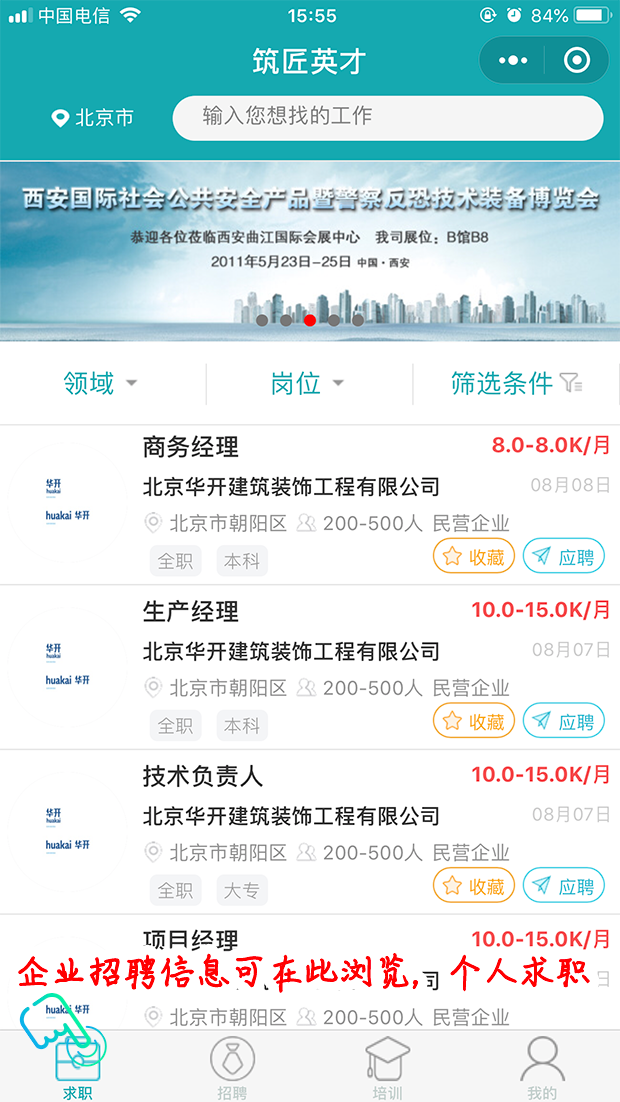Favorite the 技术负责人 job with 收藏
This screenshot has width=620, height=1102.
(474, 885)
